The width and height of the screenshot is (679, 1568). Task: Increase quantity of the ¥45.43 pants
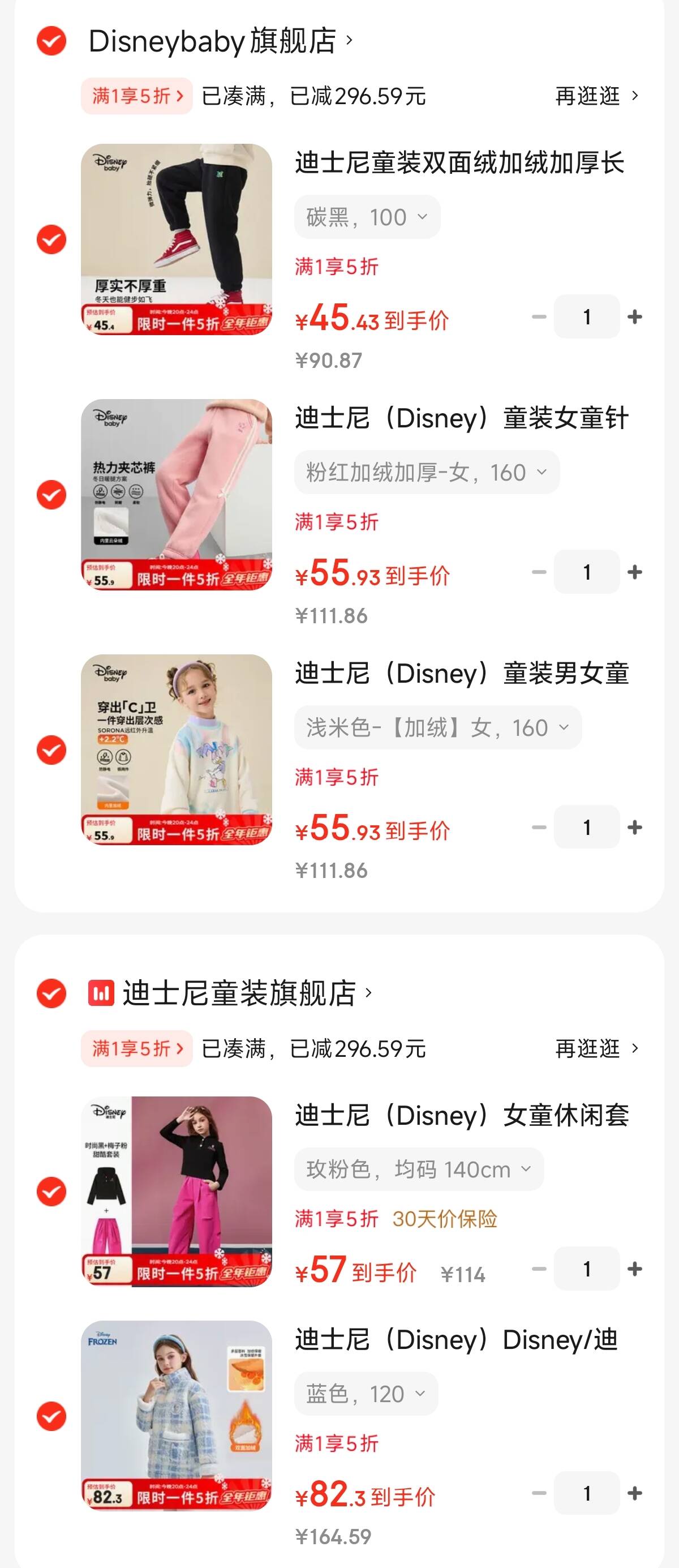635,317
